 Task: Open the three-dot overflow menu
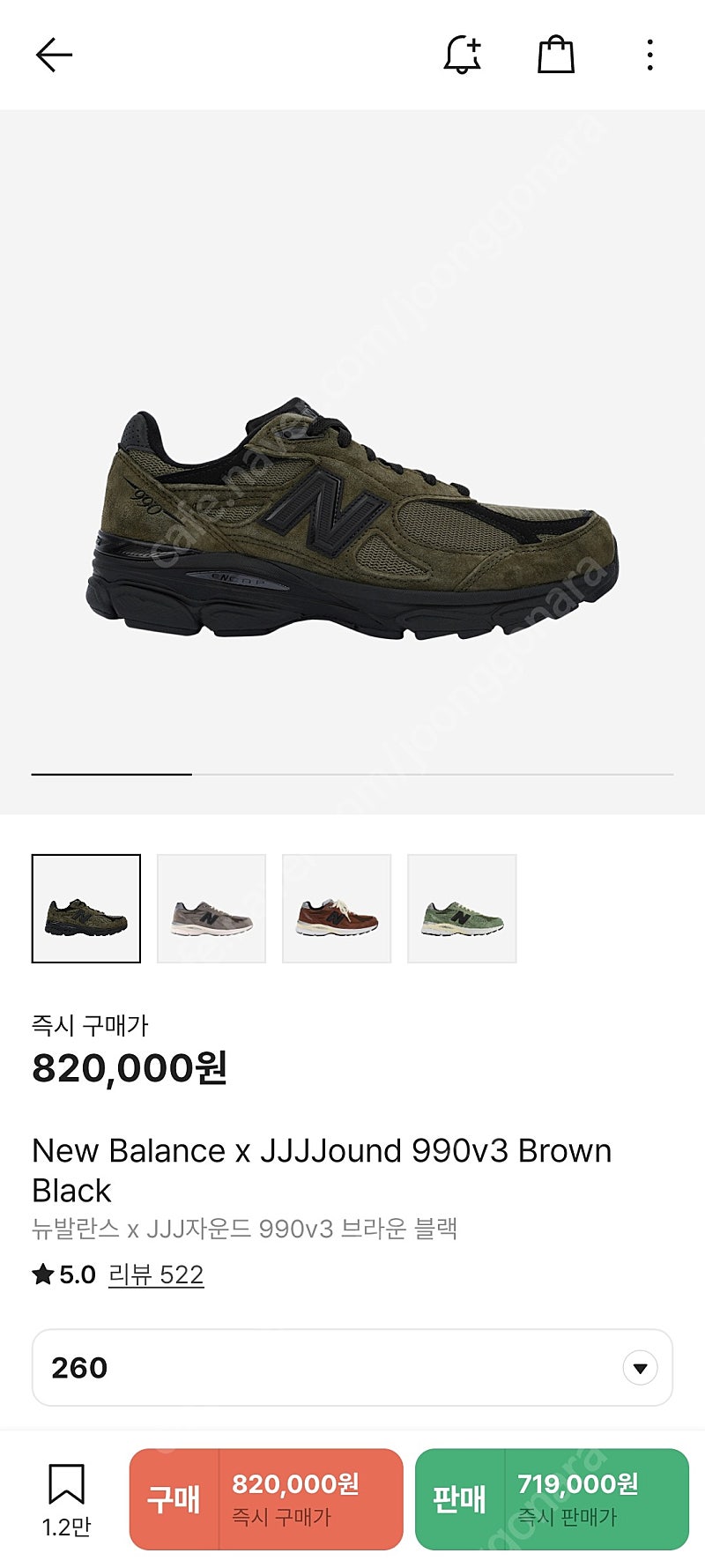650,55
